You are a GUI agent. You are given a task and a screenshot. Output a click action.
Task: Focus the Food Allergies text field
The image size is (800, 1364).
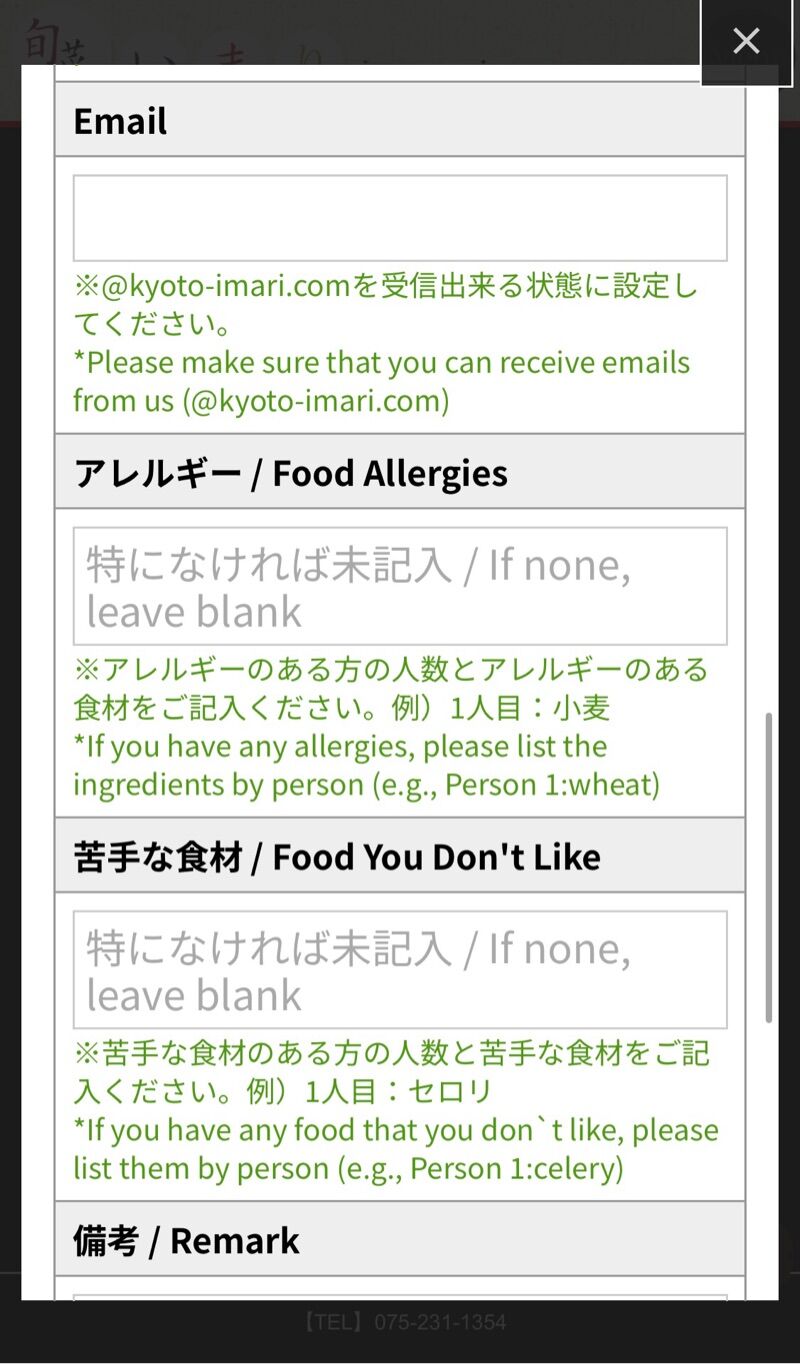(400, 587)
